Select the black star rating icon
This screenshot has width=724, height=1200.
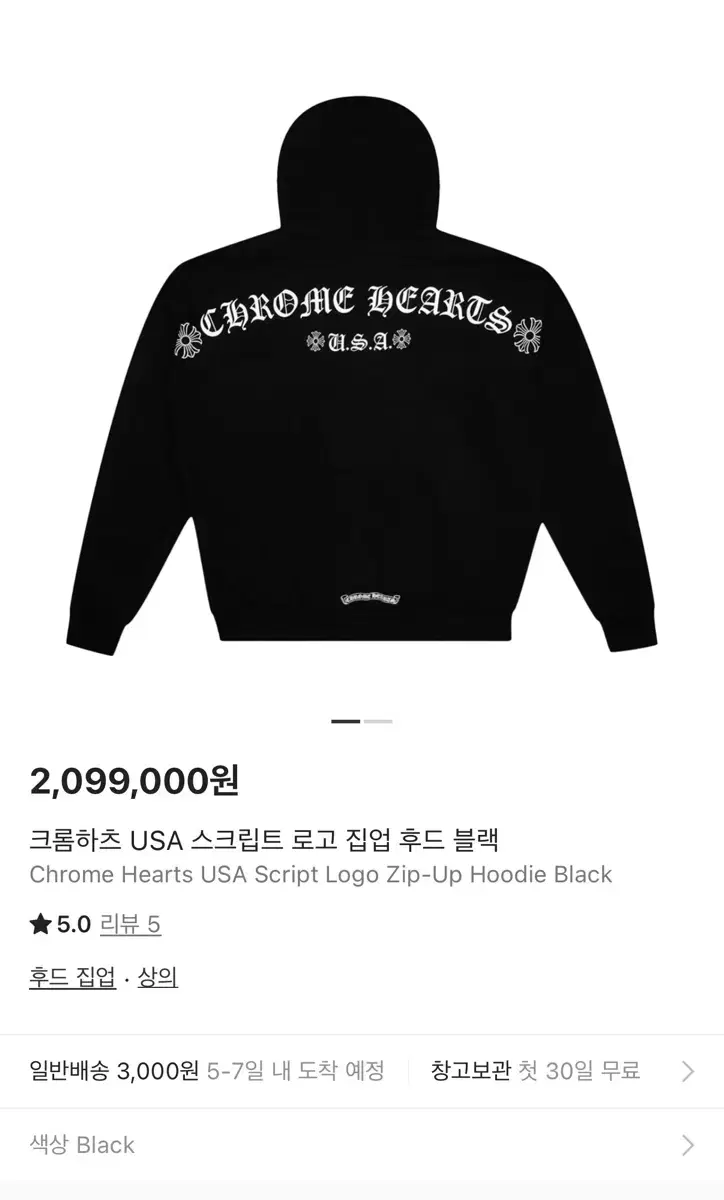[x=38, y=922]
